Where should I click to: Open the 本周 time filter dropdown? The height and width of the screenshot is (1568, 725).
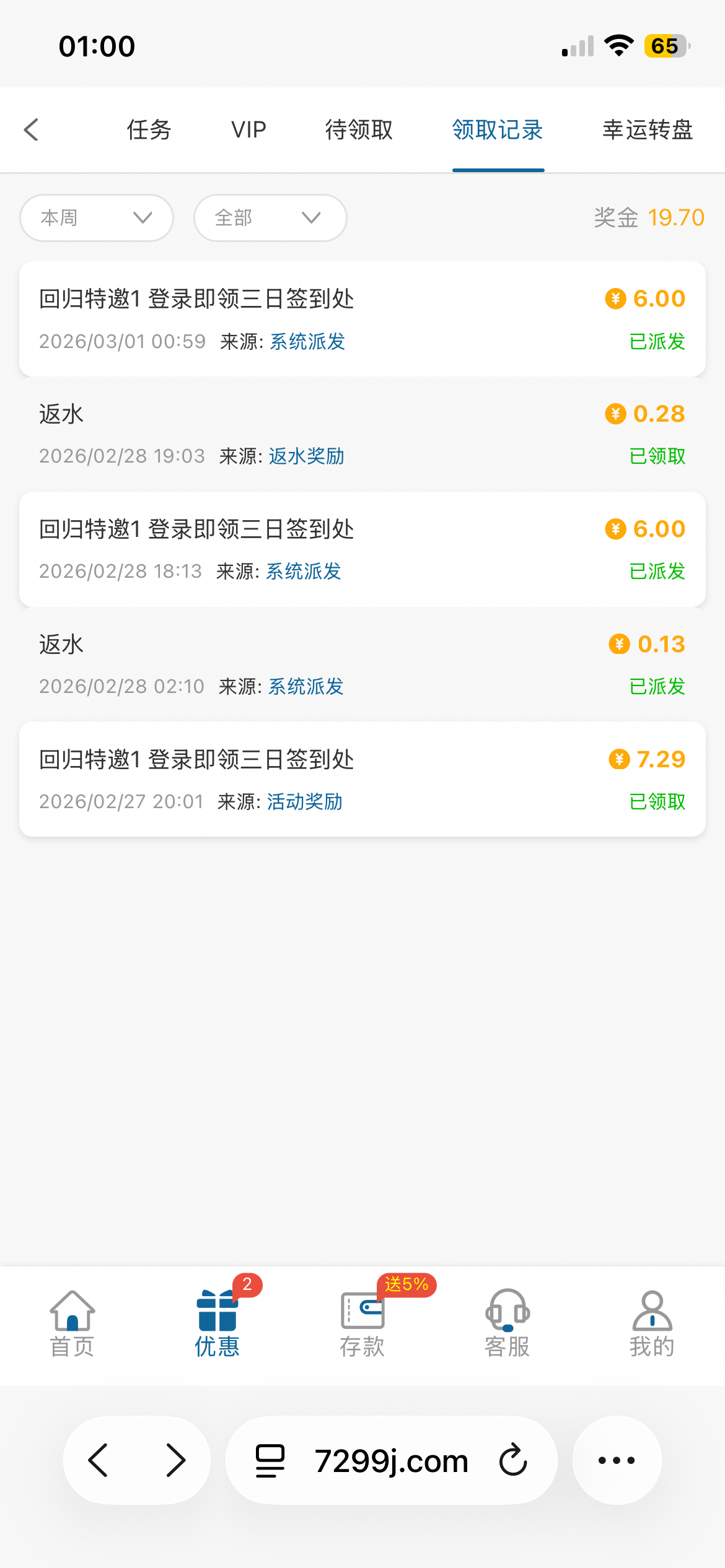[x=96, y=217]
